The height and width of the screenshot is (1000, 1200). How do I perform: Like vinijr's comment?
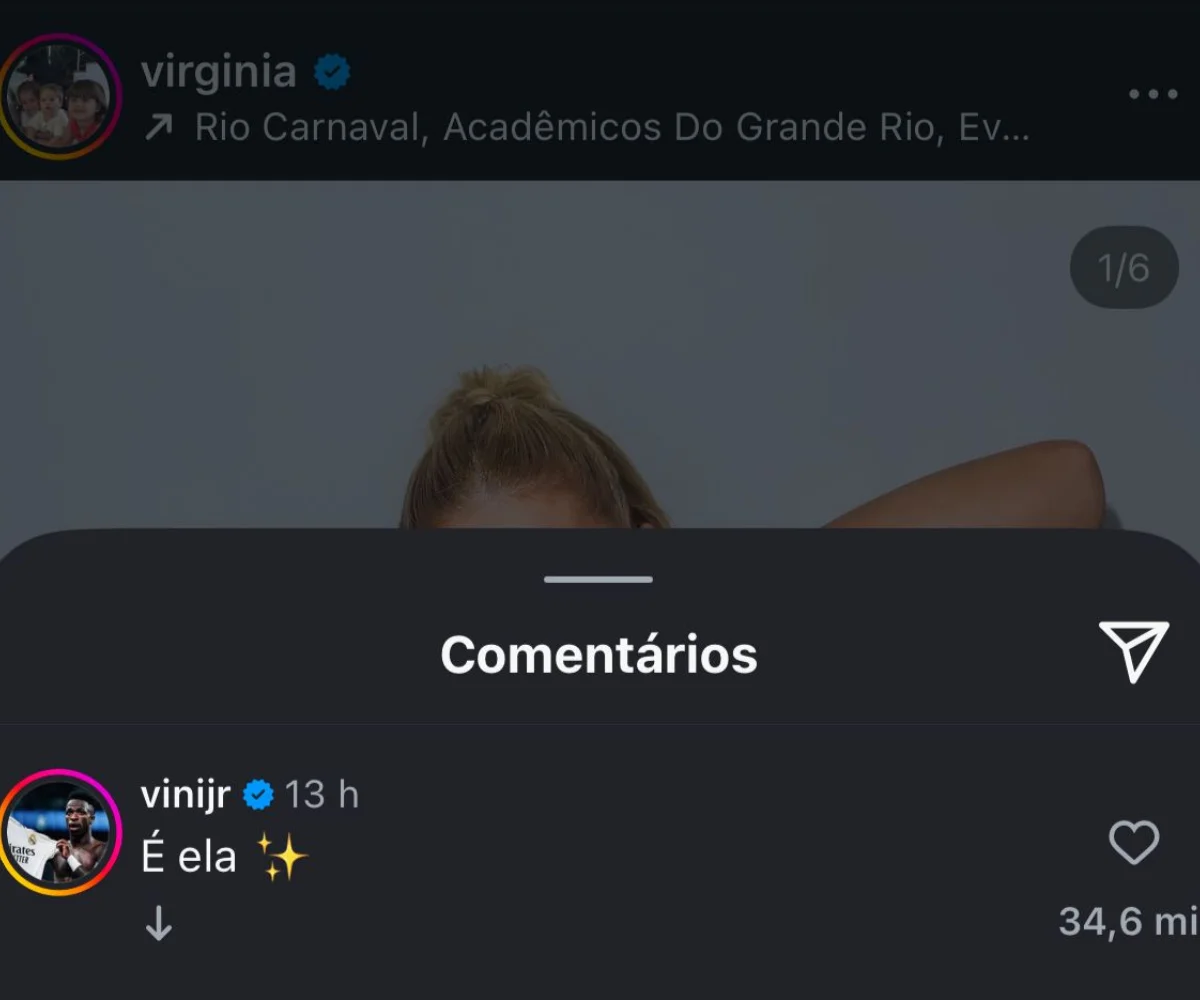pyautogui.click(x=1134, y=842)
